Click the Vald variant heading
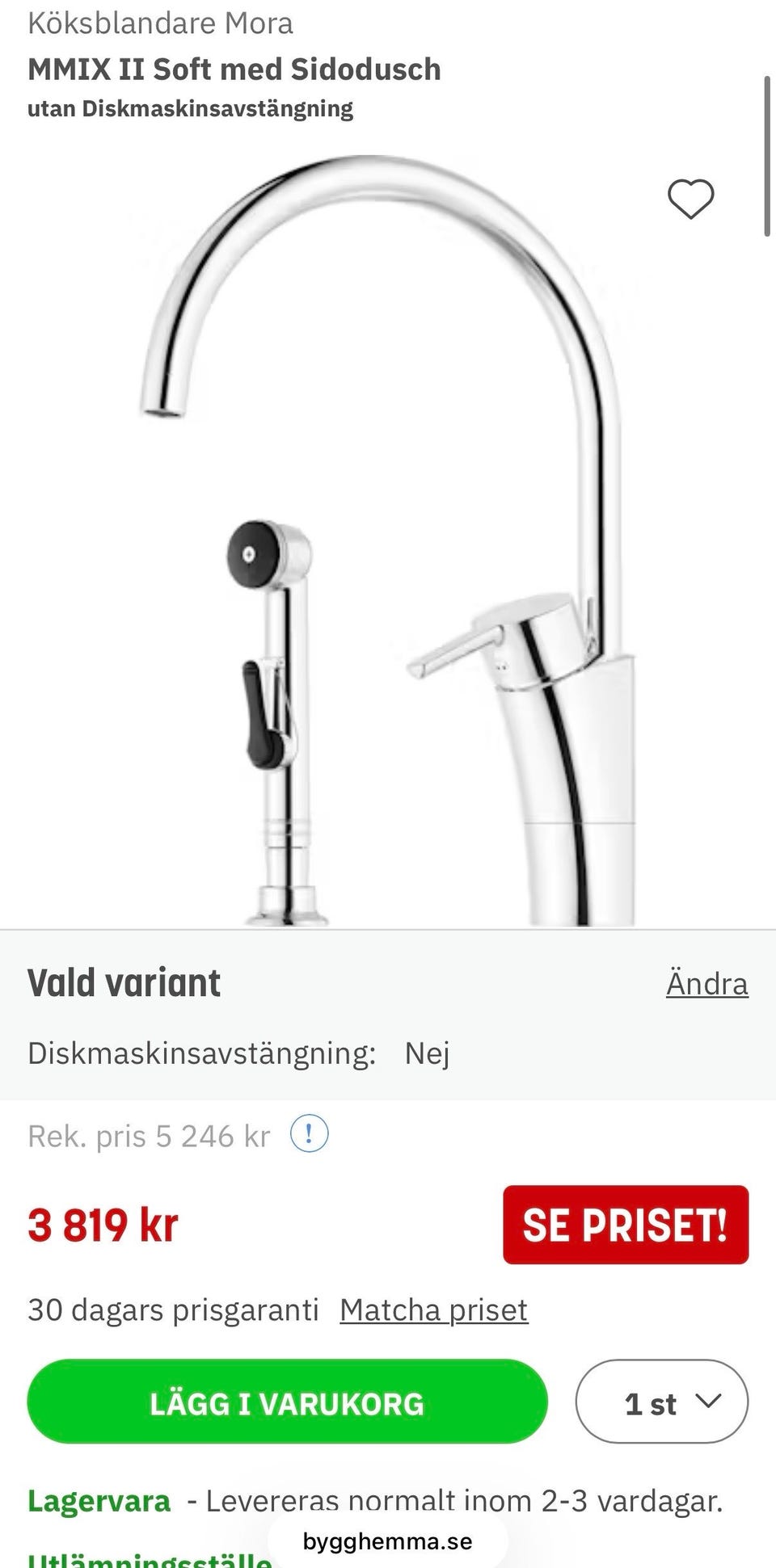Image resolution: width=776 pixels, height=1568 pixels. 123,983
